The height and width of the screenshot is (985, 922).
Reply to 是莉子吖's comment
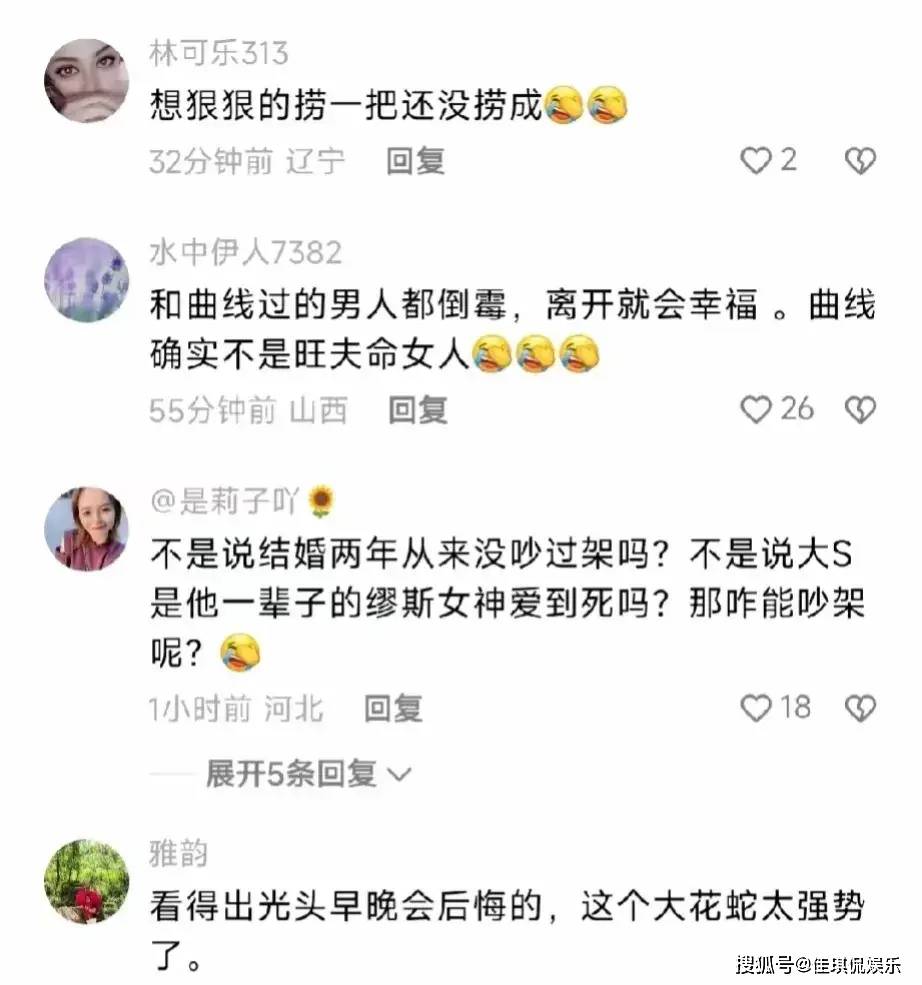click(392, 709)
